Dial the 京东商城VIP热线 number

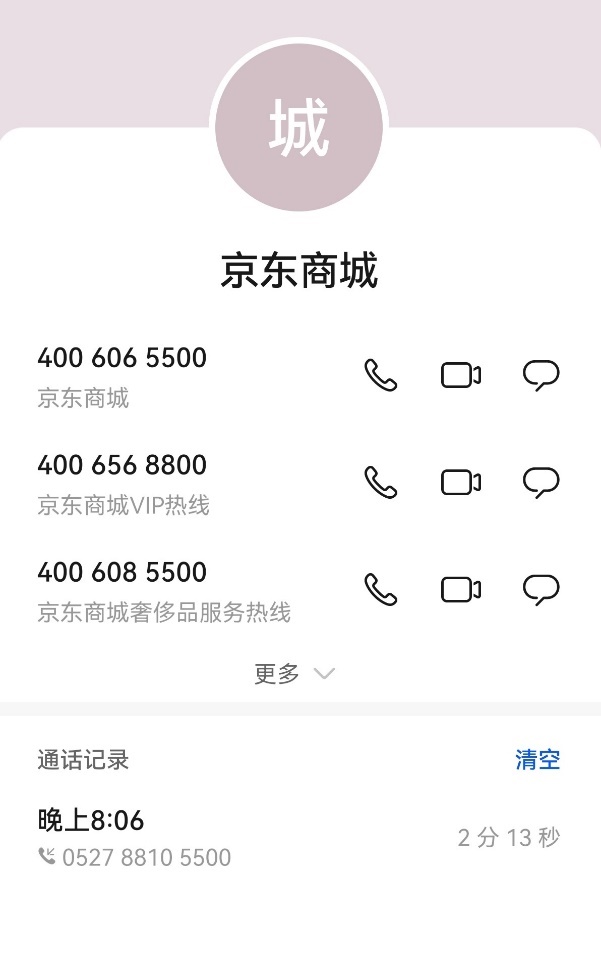pyautogui.click(x=380, y=483)
